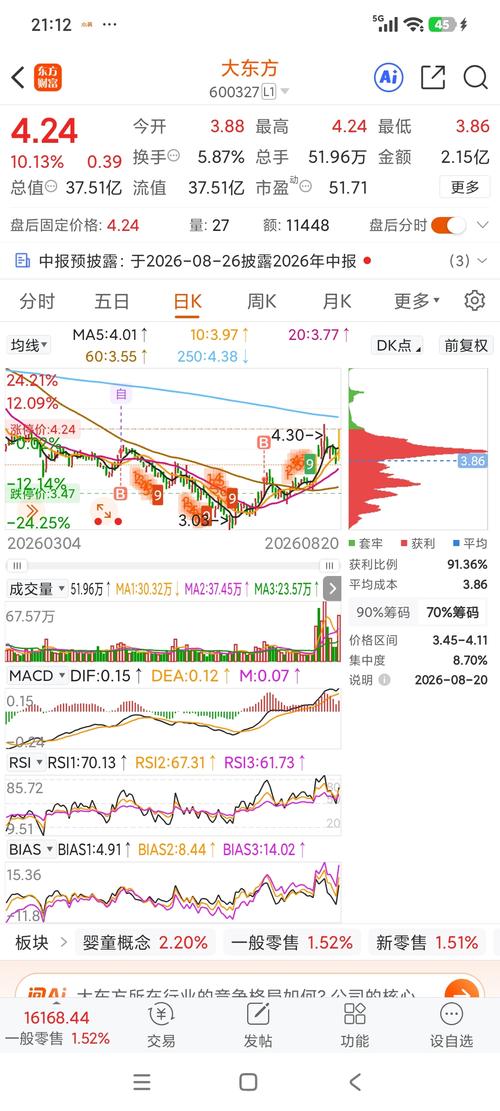Go back using the top-left arrow
The height and width of the screenshot is (1111, 500).
[x=18, y=77]
